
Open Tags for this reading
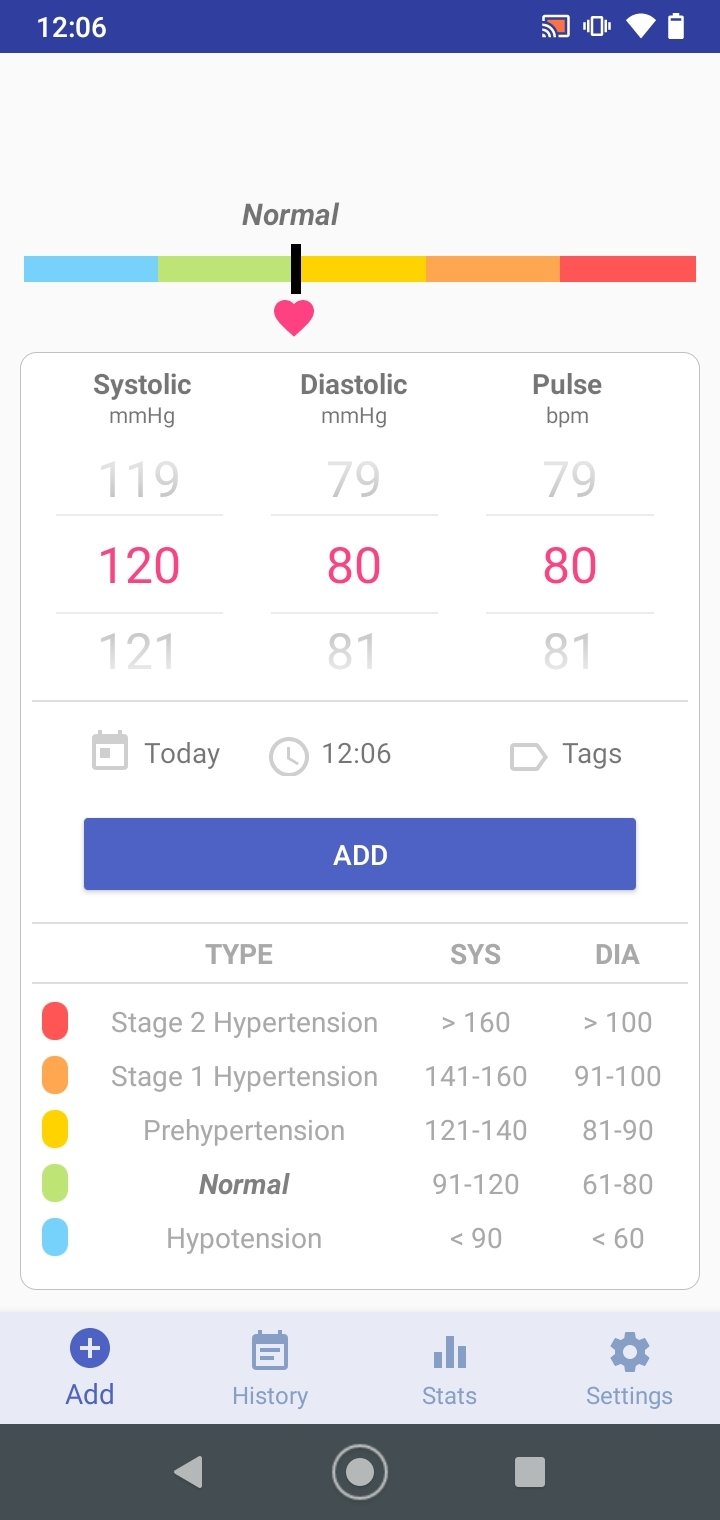pyautogui.click(x=566, y=754)
